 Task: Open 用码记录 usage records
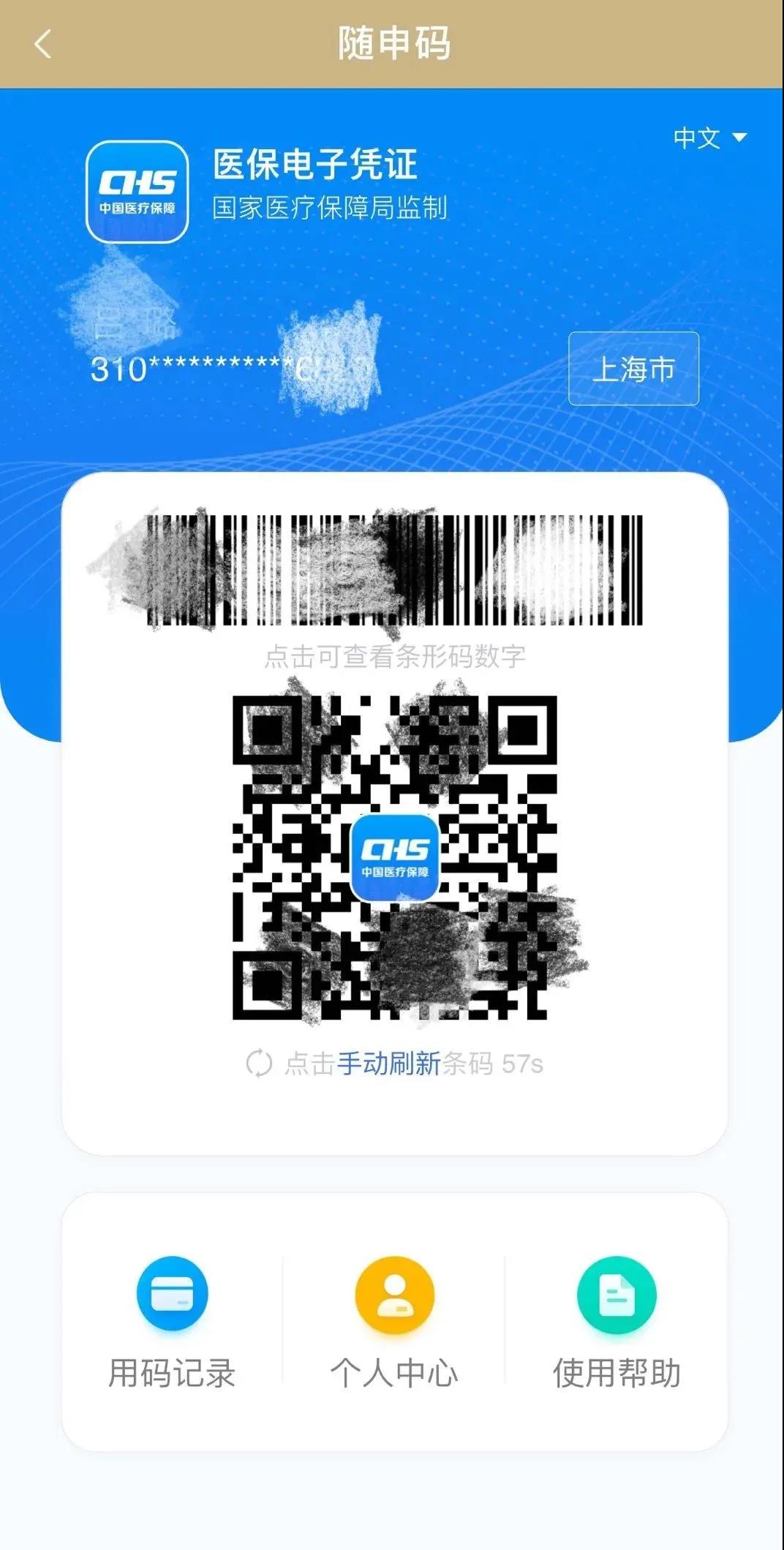172,1321
